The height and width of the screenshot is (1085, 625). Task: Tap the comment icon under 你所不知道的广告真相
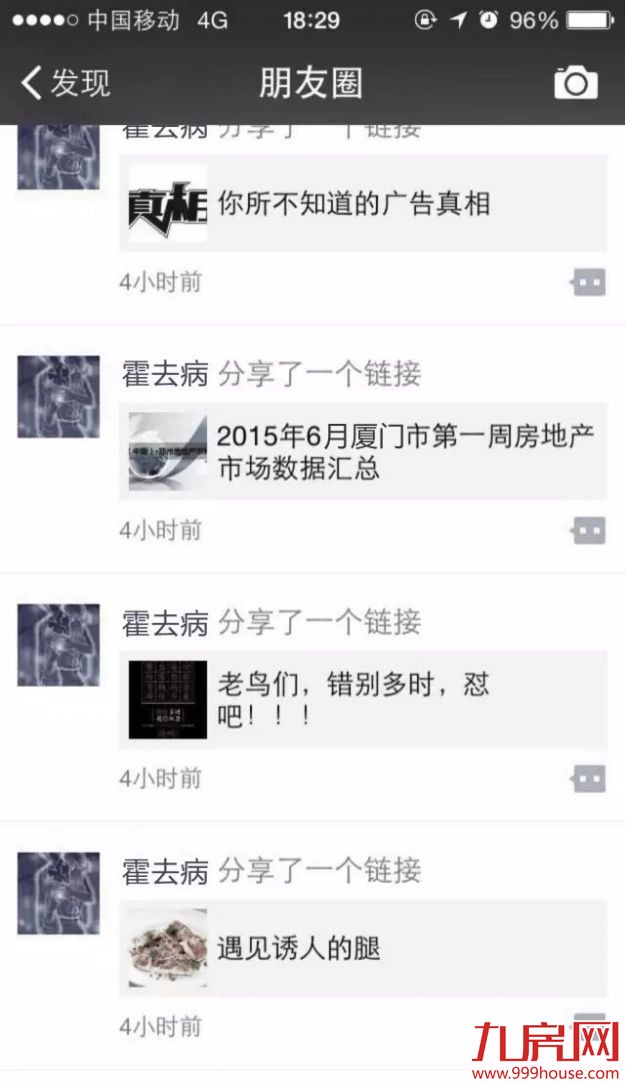click(589, 283)
